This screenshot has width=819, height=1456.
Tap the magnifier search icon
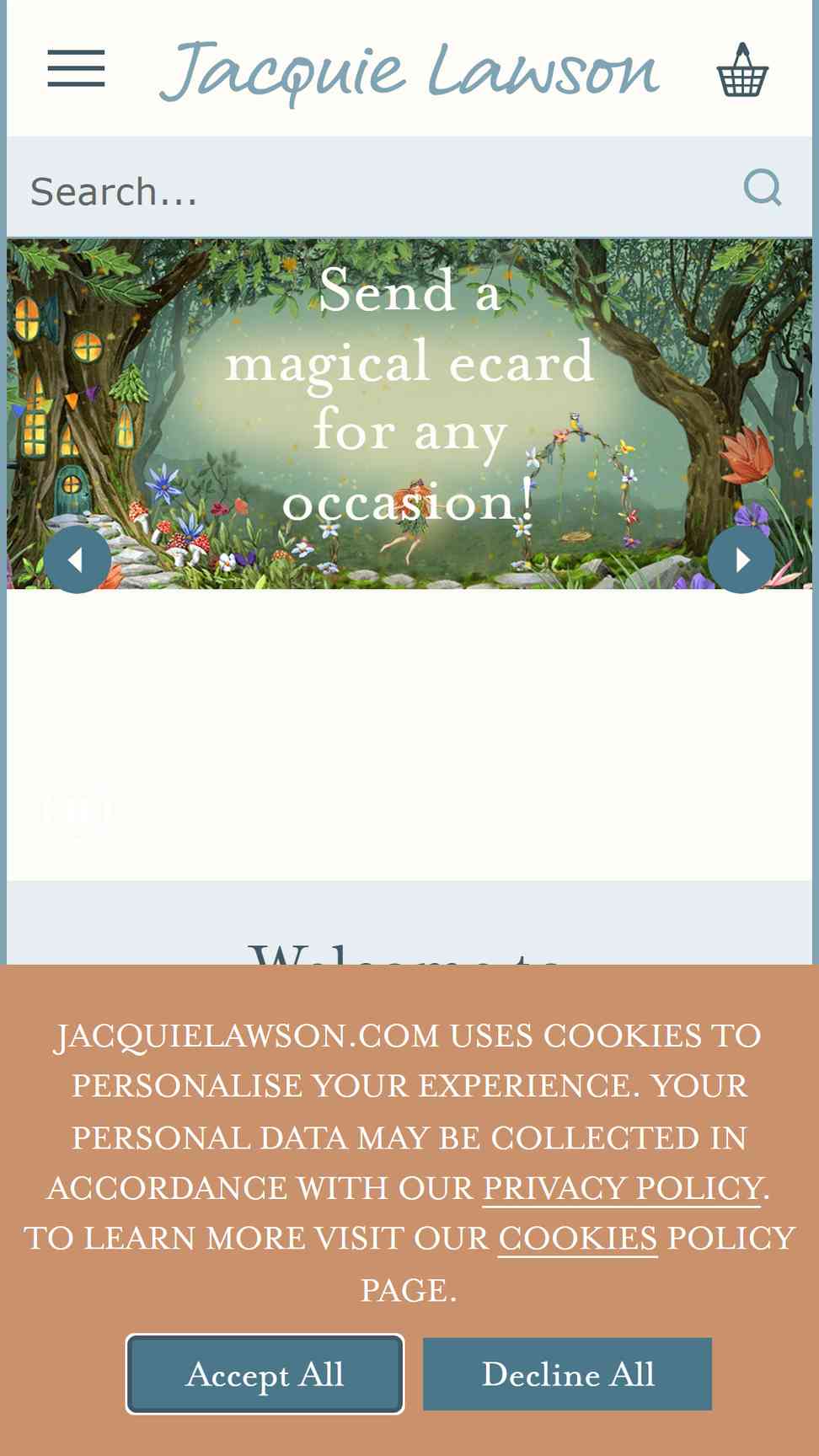(763, 187)
